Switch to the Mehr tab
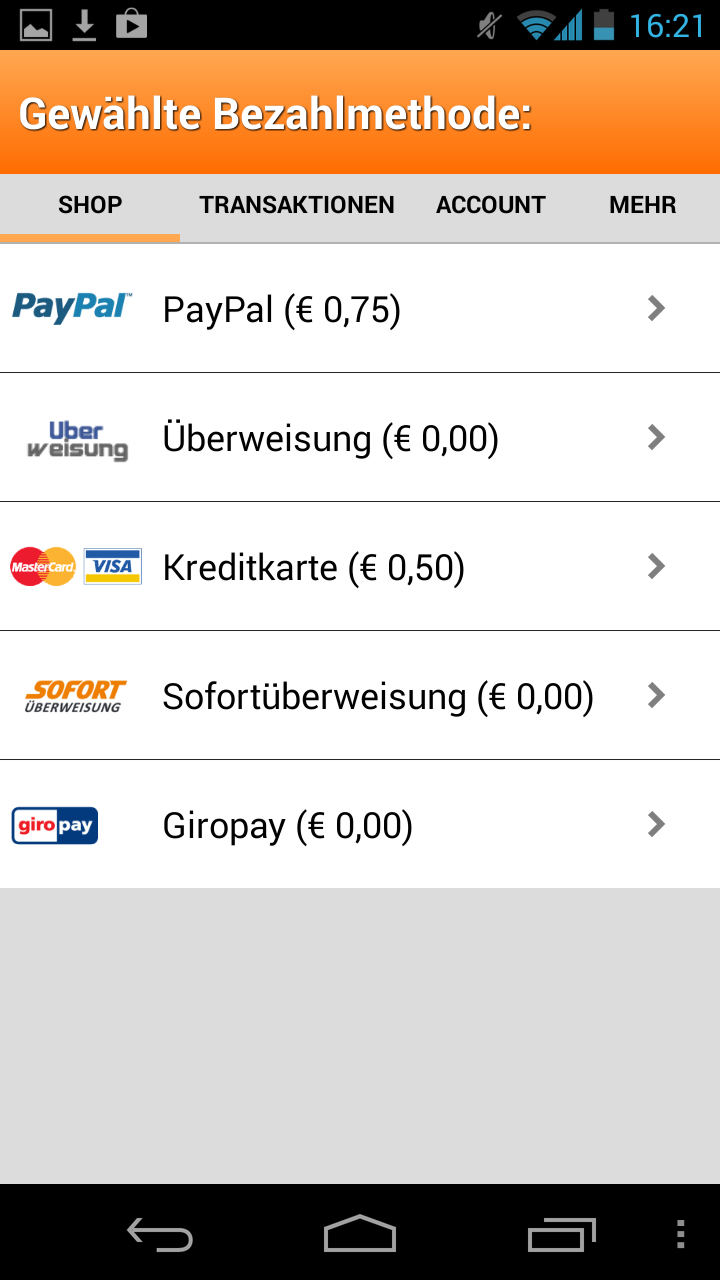Screen dimensions: 720x1280 pos(642,206)
